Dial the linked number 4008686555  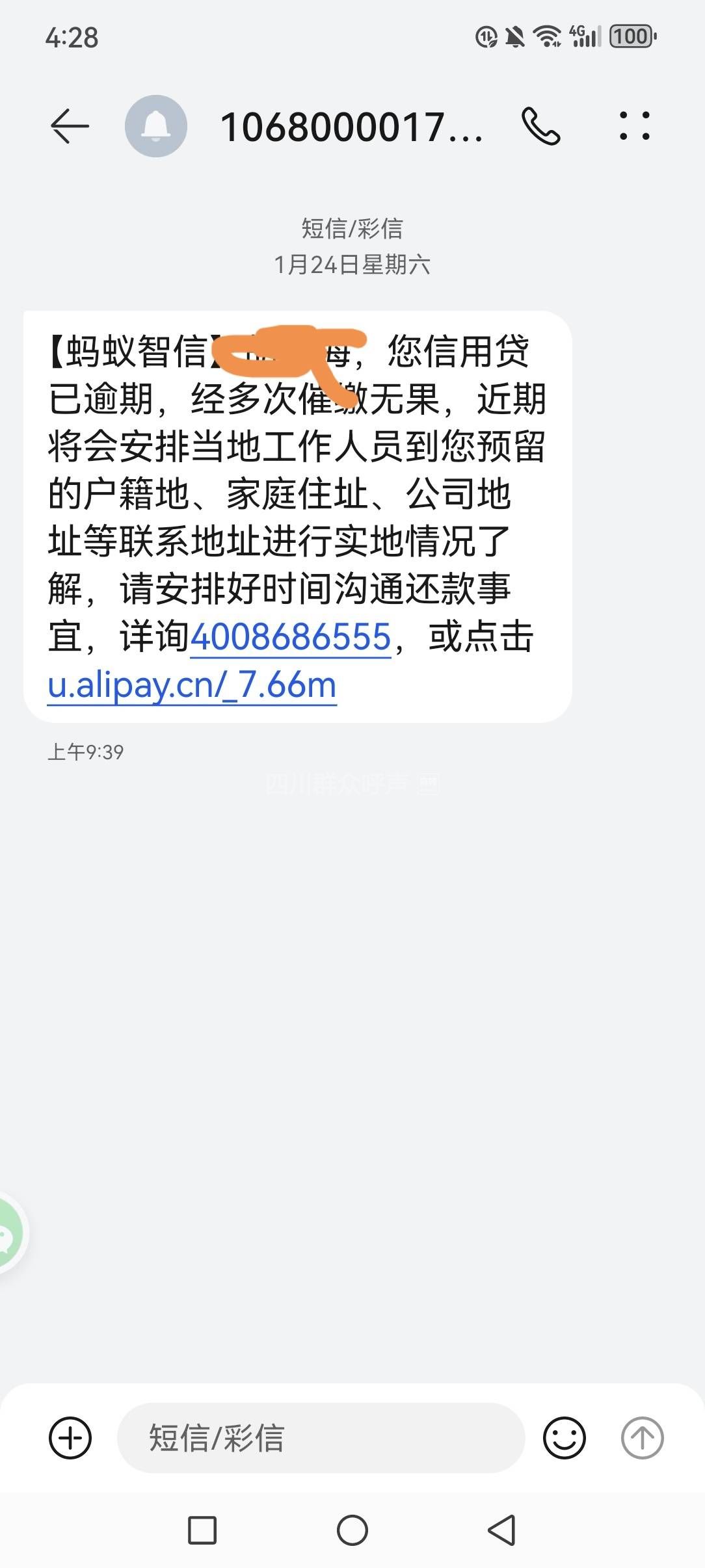(291, 637)
